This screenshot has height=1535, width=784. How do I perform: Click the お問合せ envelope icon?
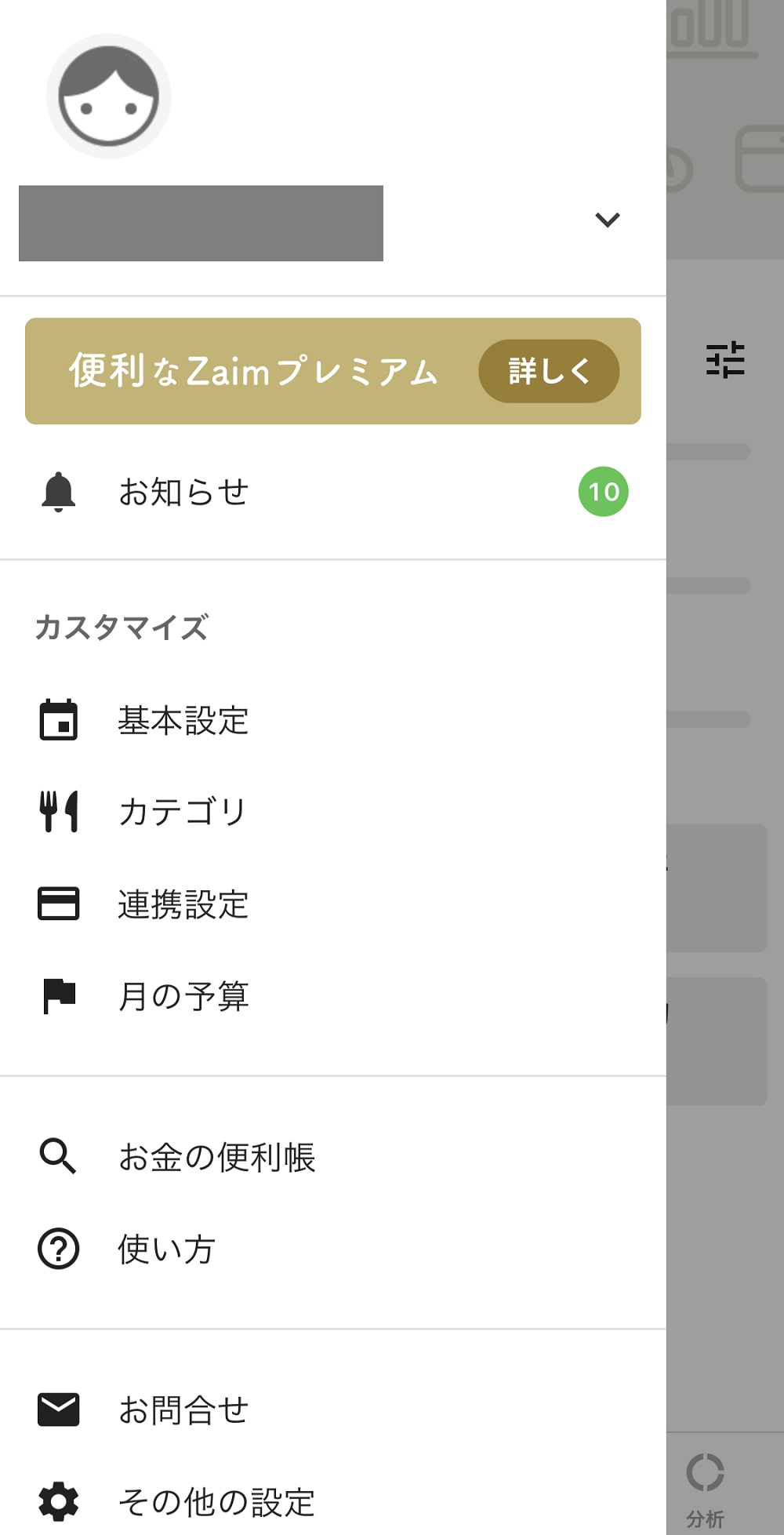(x=58, y=1410)
